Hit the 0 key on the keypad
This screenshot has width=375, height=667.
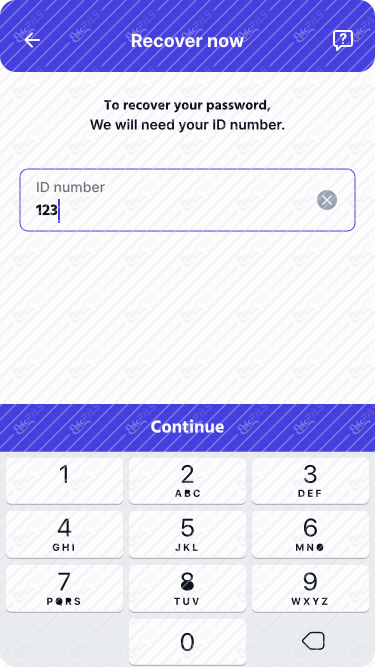click(188, 641)
